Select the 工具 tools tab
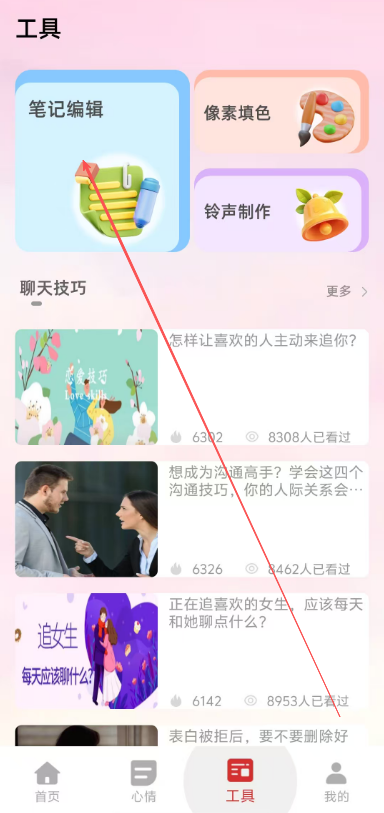384x813 pixels. tap(240, 781)
